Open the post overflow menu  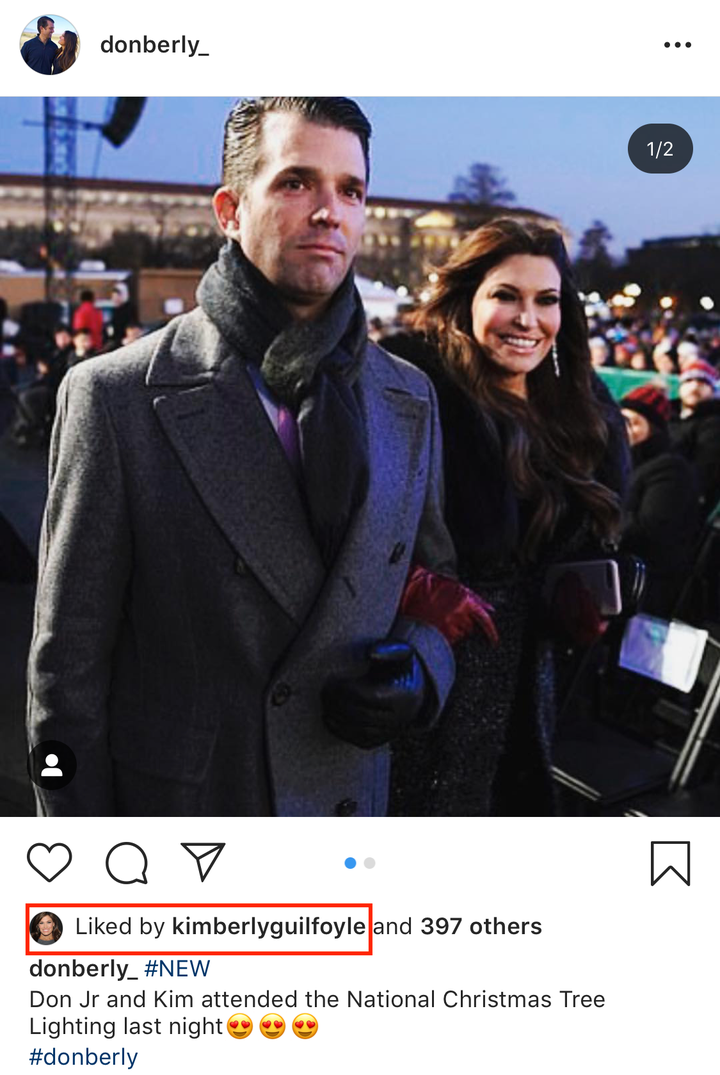click(677, 45)
